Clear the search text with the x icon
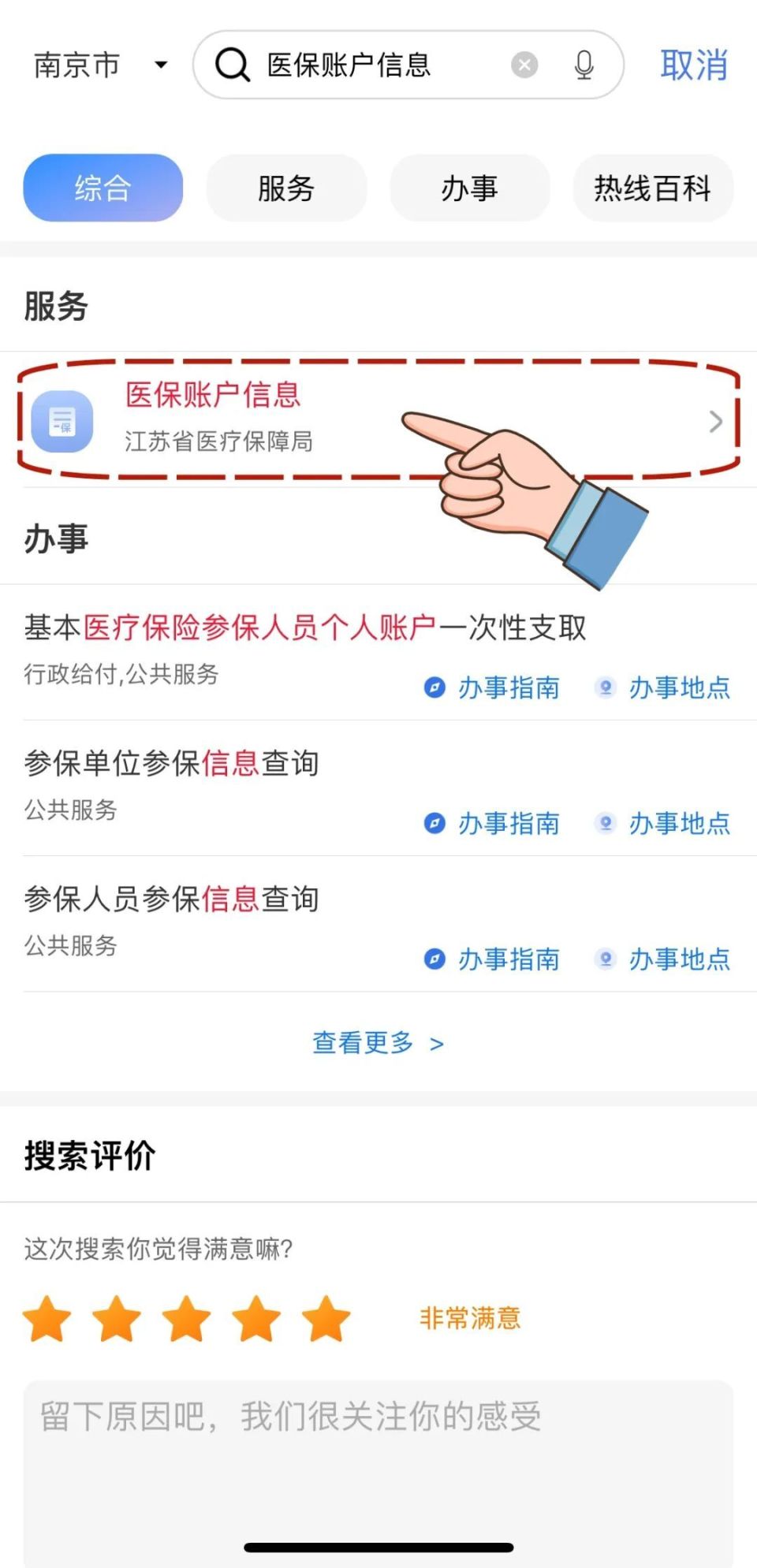Image resolution: width=757 pixels, height=1568 pixels. (x=524, y=65)
